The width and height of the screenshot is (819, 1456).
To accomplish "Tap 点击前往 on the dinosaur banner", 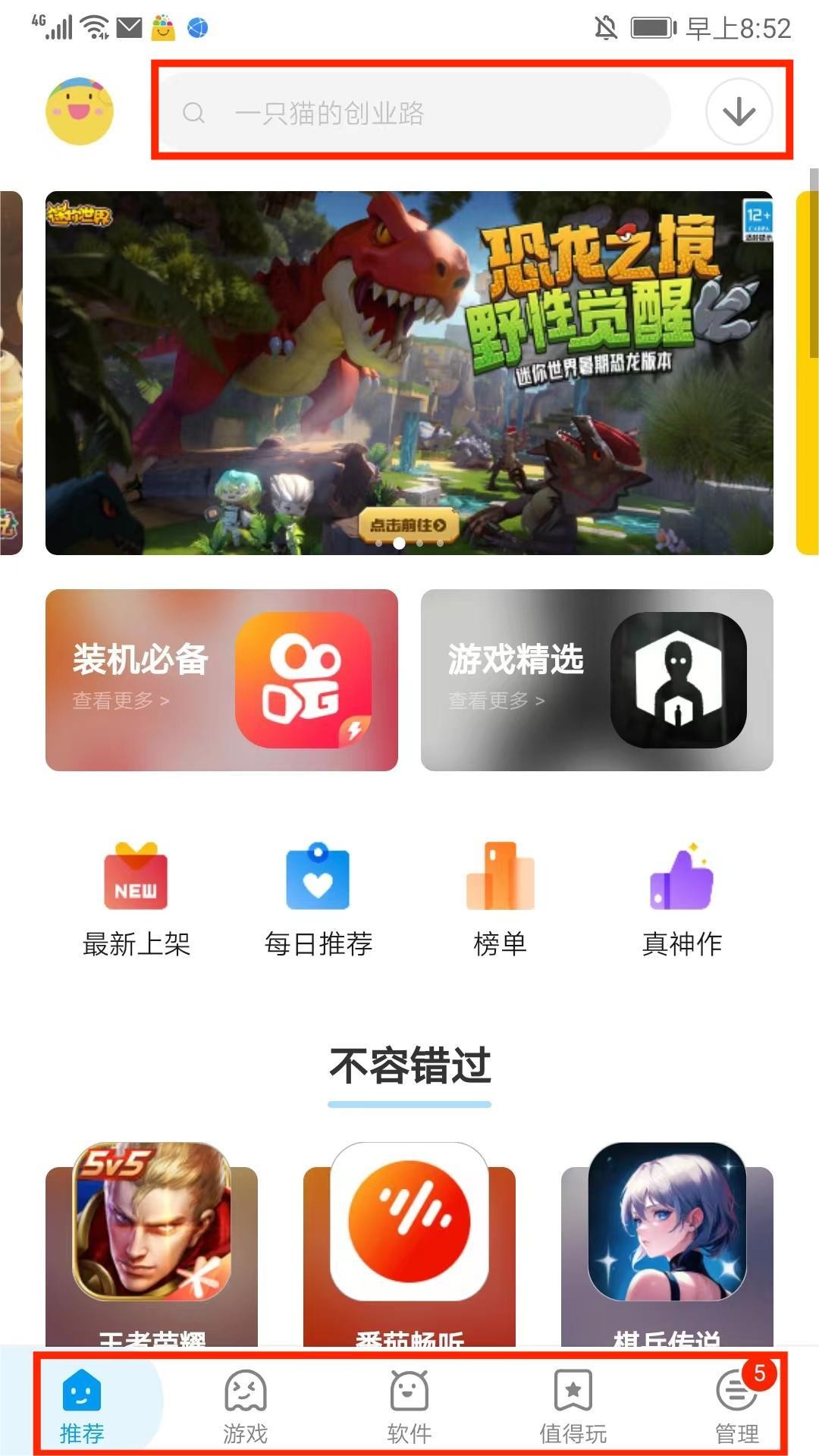I will [409, 523].
